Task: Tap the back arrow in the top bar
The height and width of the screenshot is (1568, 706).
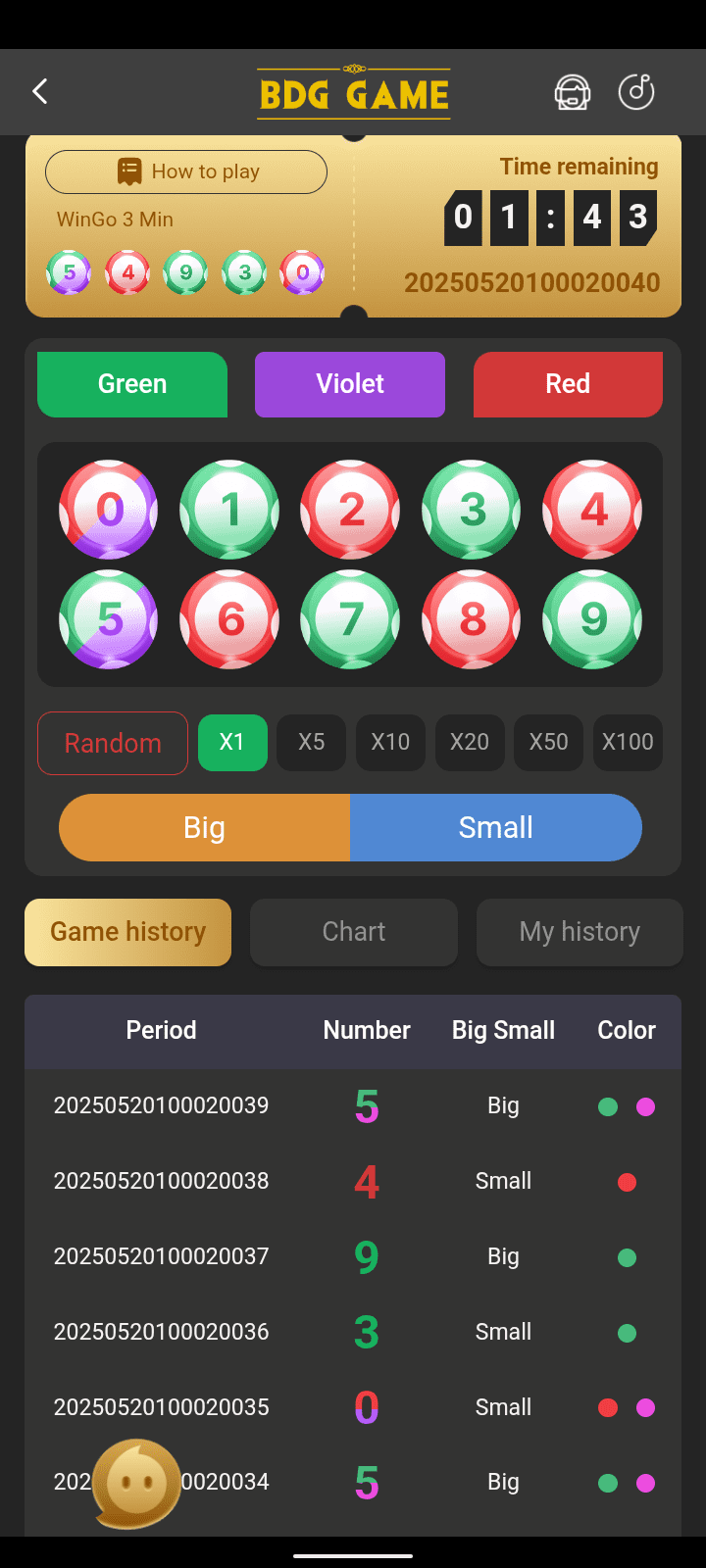Action: click(x=39, y=90)
